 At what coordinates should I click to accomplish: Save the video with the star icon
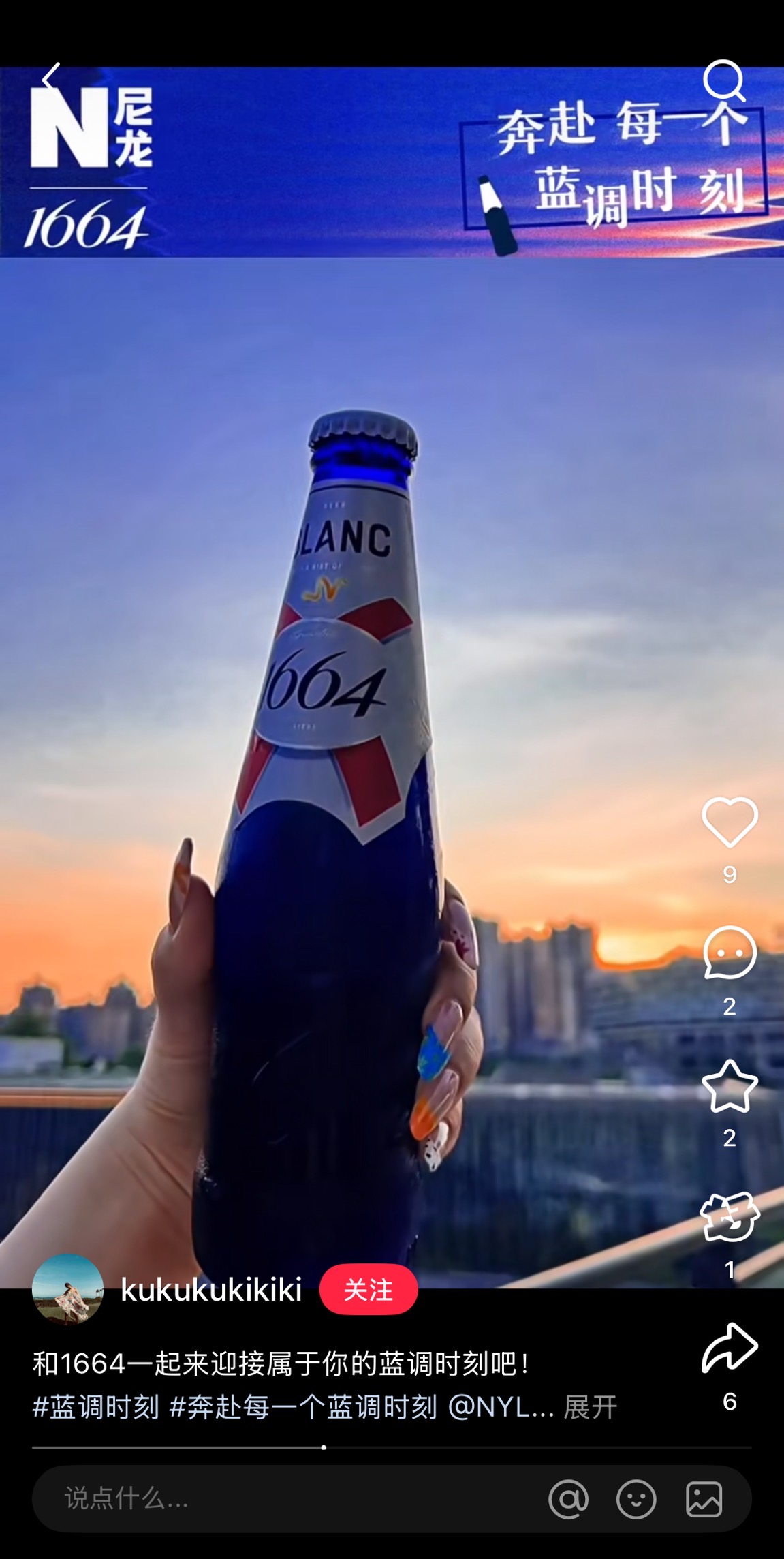[x=730, y=1086]
